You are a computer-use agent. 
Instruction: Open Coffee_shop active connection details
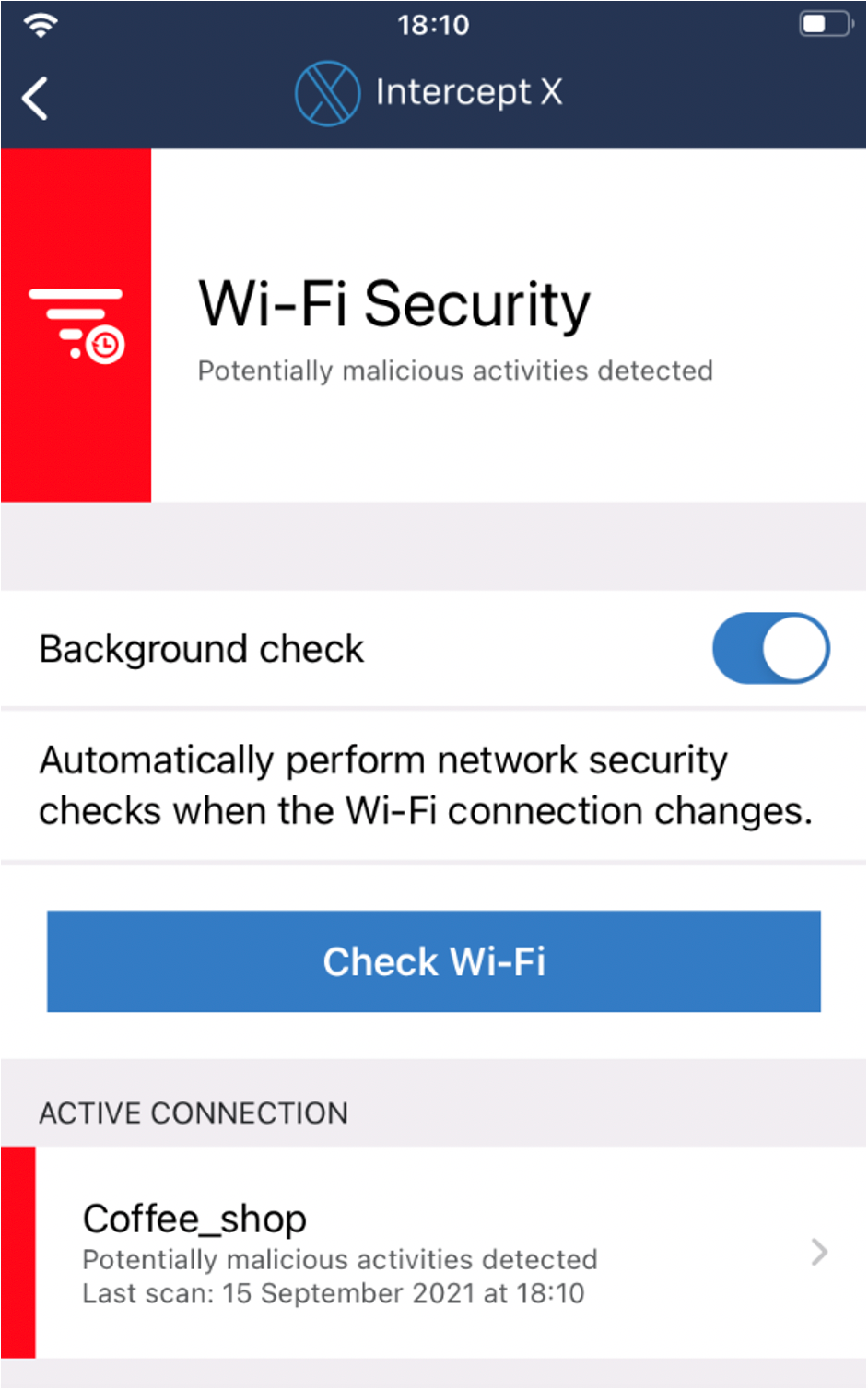433,1252
